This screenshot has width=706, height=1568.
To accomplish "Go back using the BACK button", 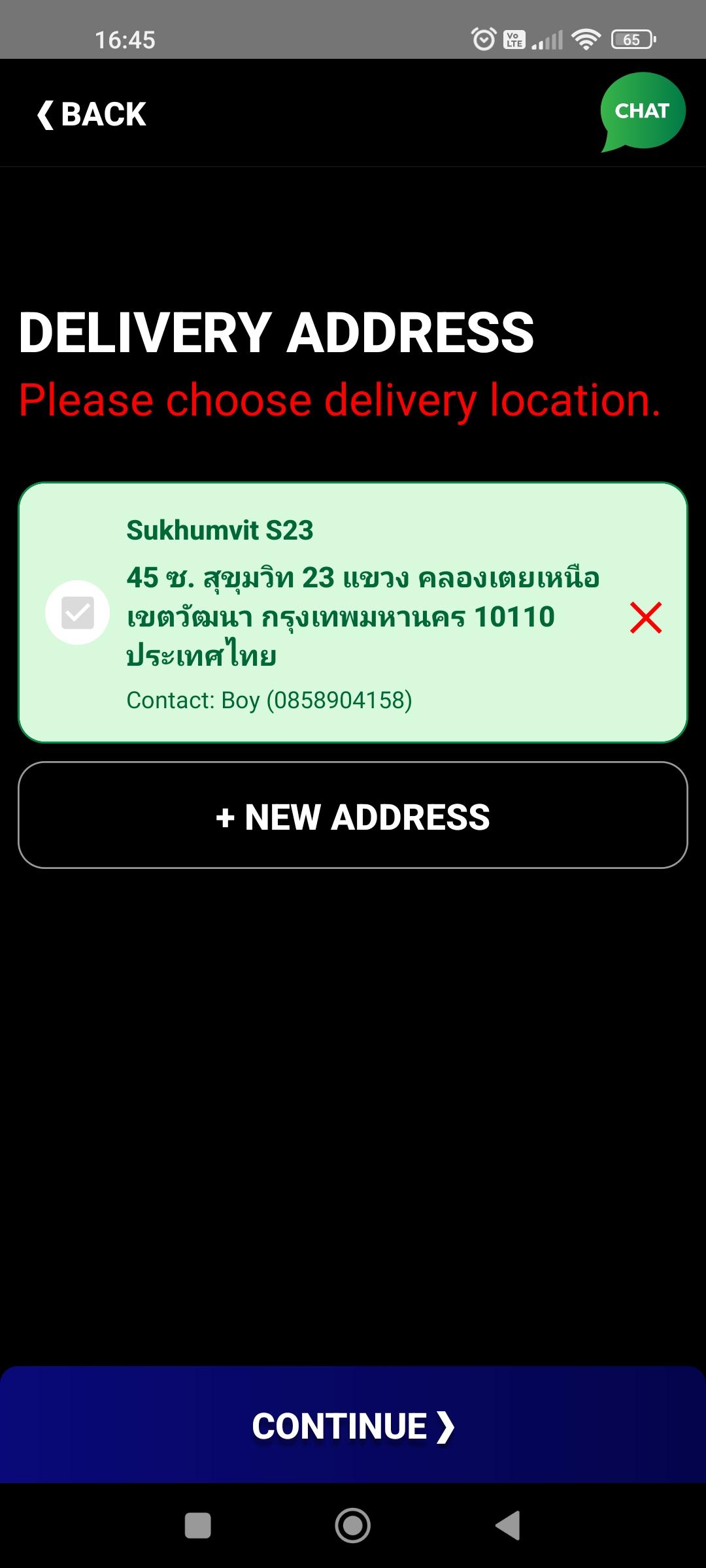I will click(92, 114).
